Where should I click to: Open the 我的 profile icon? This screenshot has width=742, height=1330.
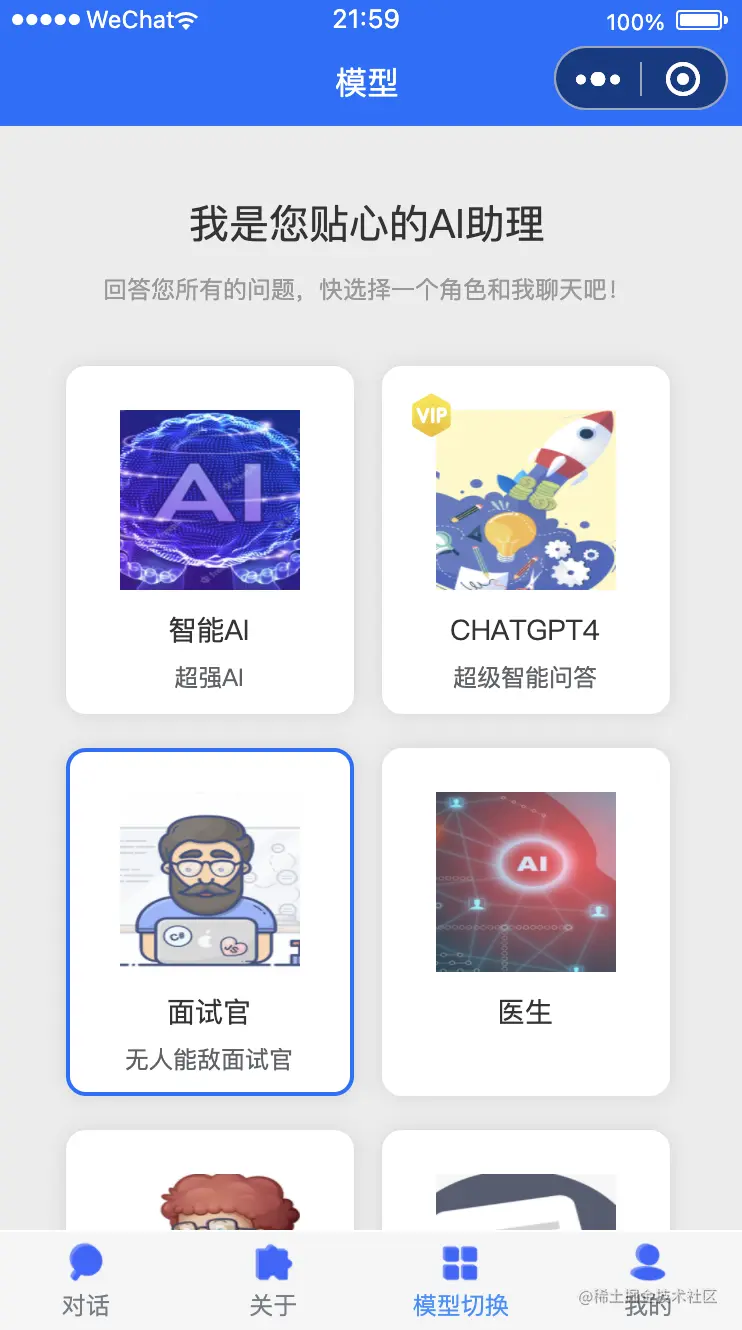[646, 1262]
